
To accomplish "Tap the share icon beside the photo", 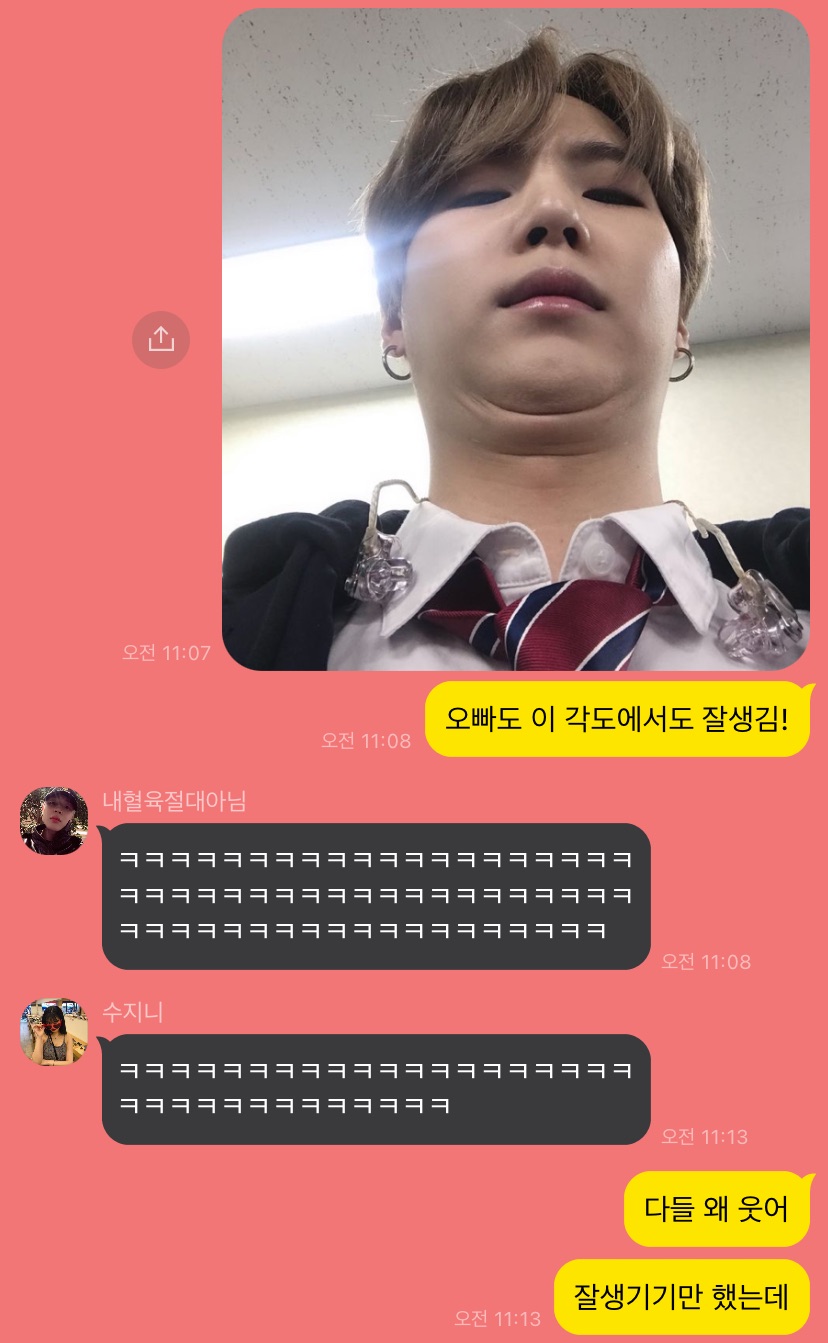I will pyautogui.click(x=161, y=340).
